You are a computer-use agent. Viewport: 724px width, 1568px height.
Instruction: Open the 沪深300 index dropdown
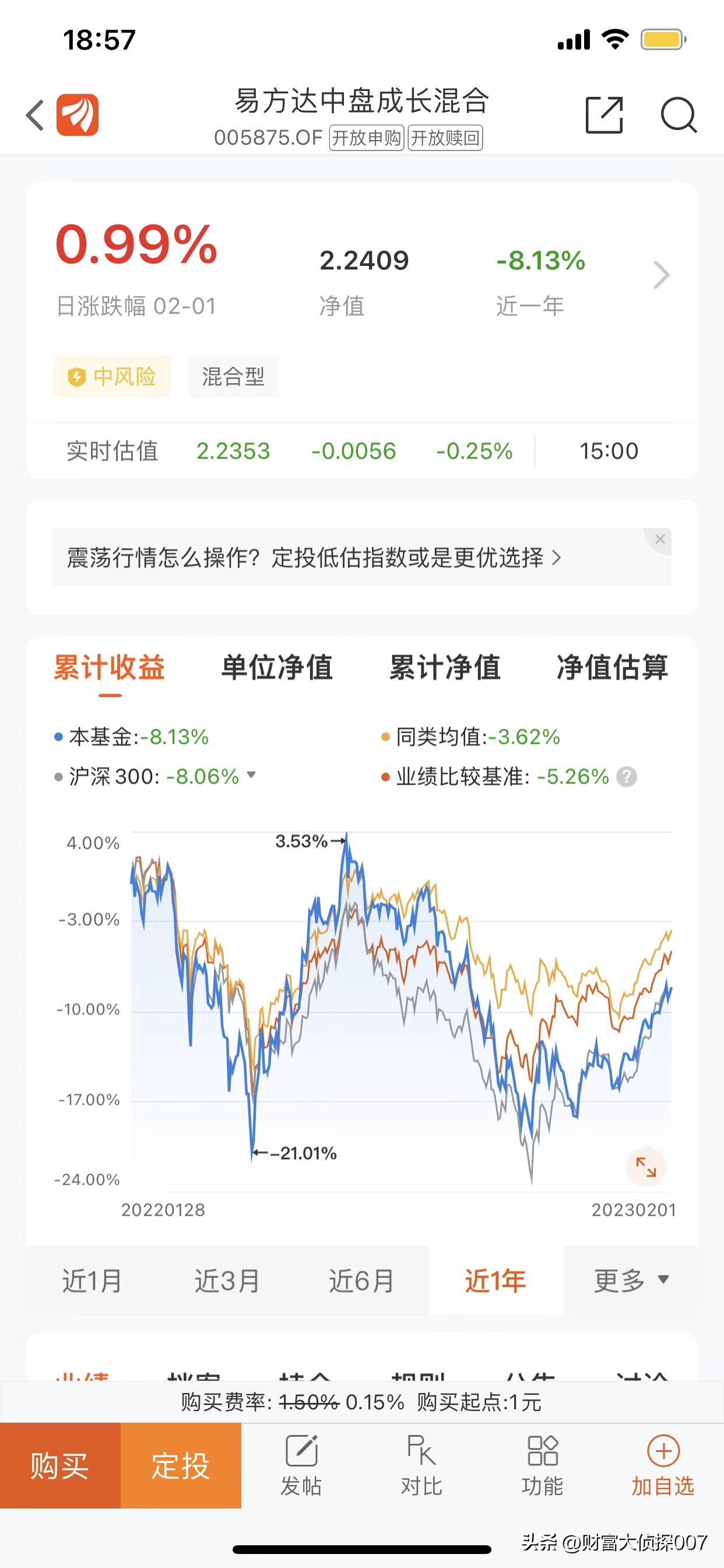coord(251,775)
